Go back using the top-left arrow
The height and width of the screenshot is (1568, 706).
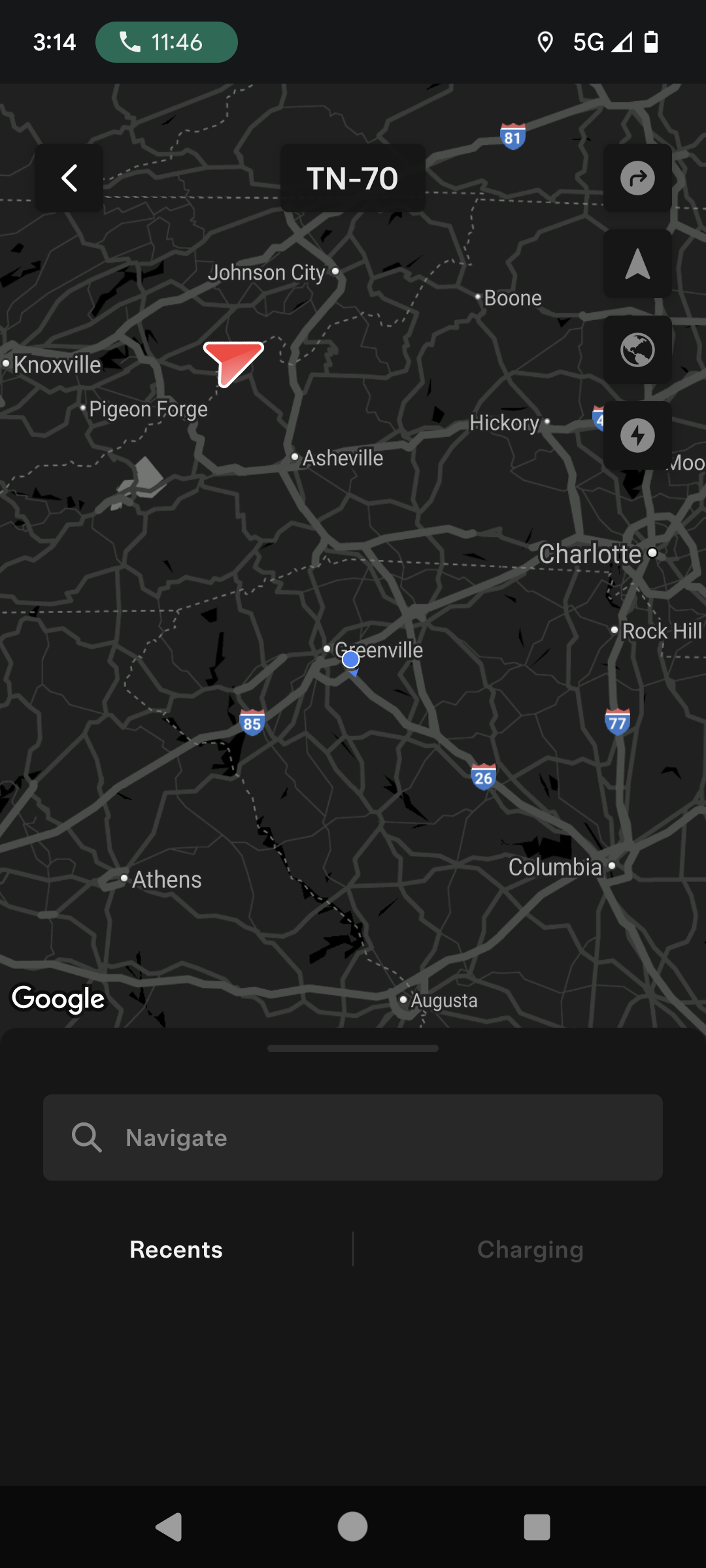pos(69,178)
